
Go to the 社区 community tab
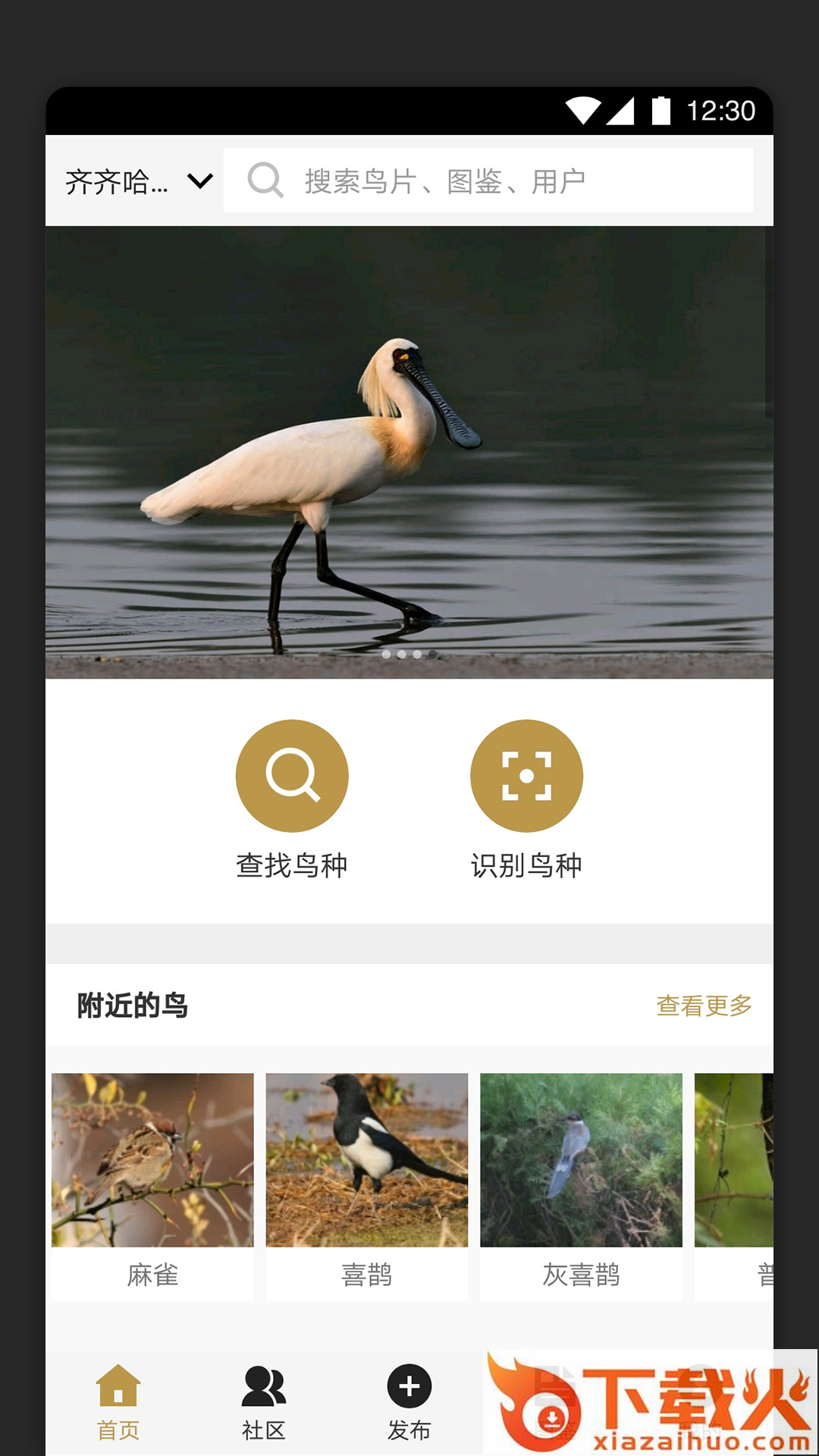tap(263, 1403)
